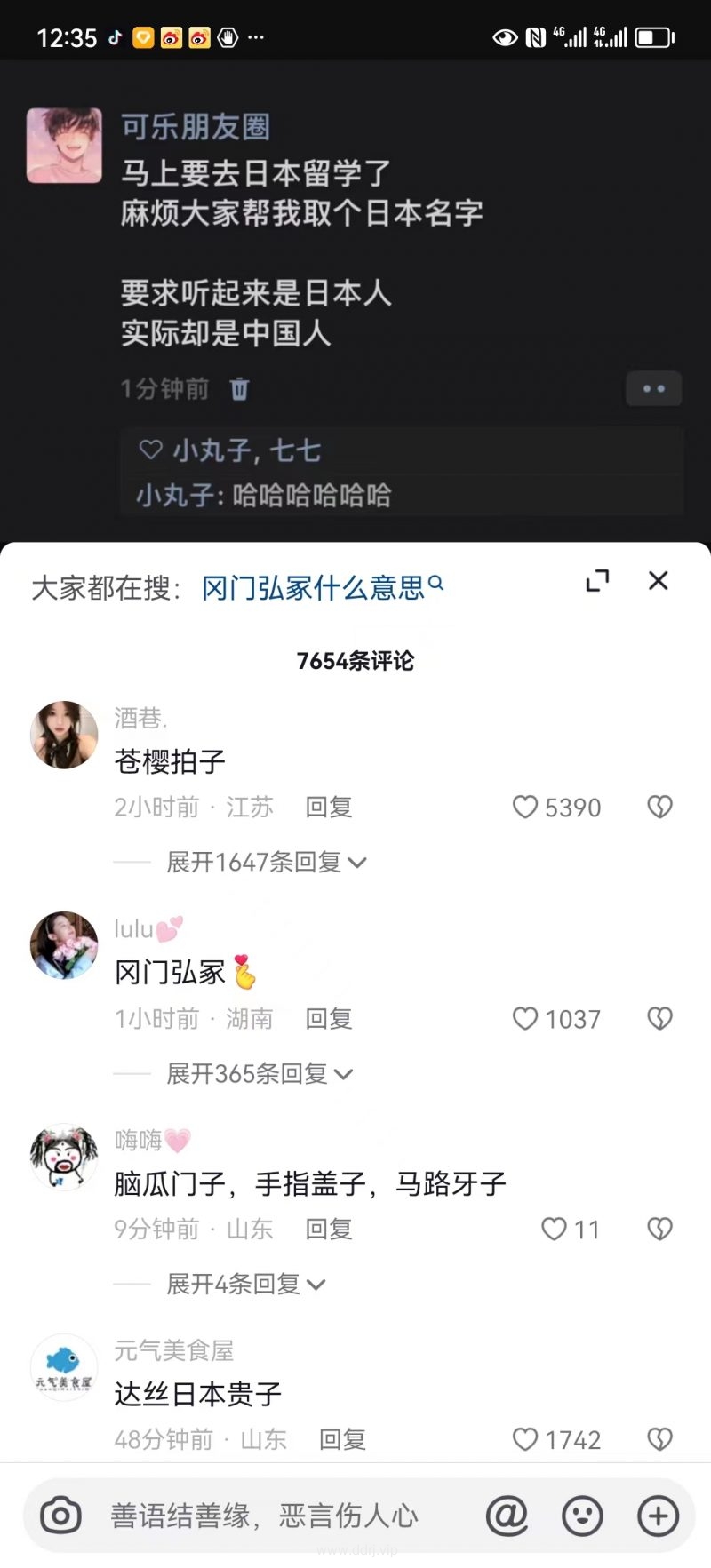This screenshot has width=711, height=1568.
Task: Dislike 嗨嗨's comment
Action: (x=659, y=1229)
